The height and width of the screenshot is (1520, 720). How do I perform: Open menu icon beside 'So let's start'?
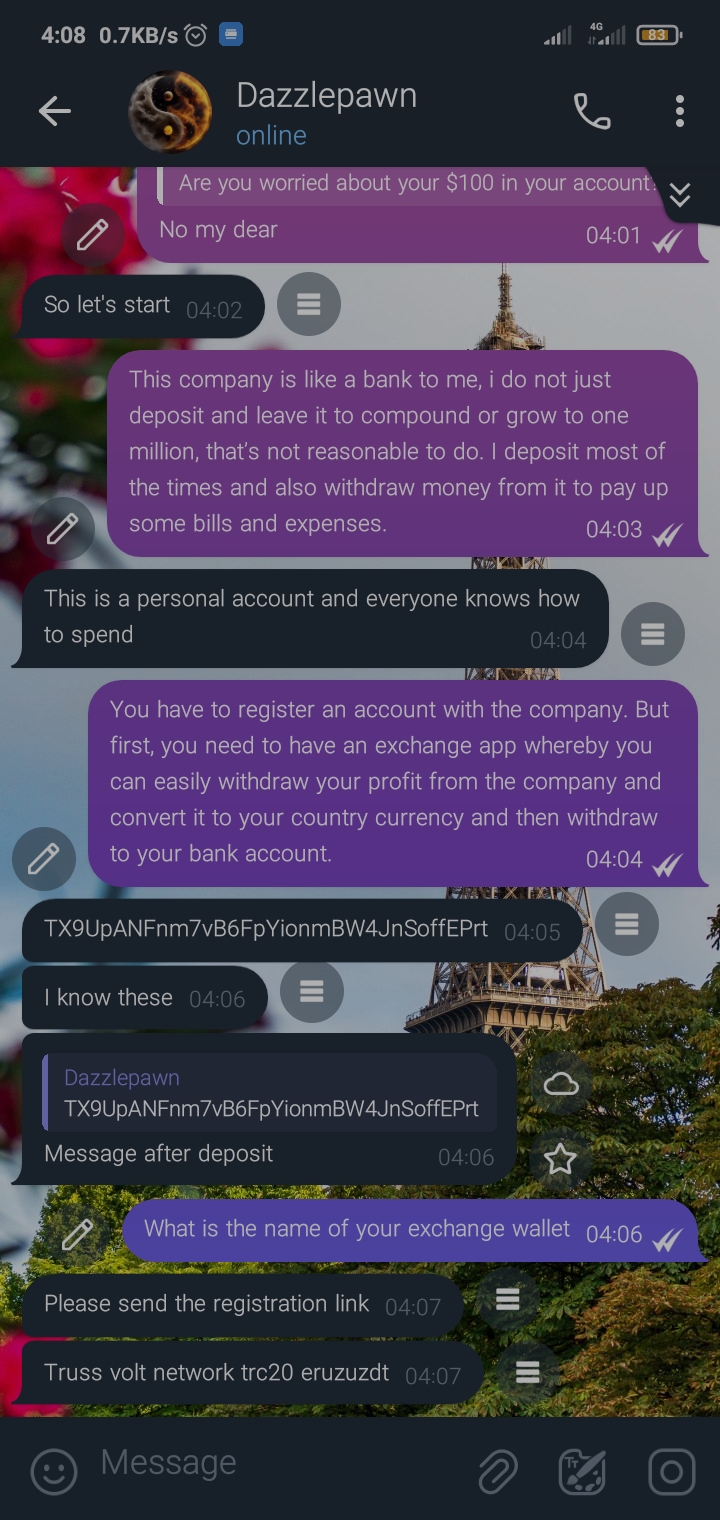pos(309,304)
